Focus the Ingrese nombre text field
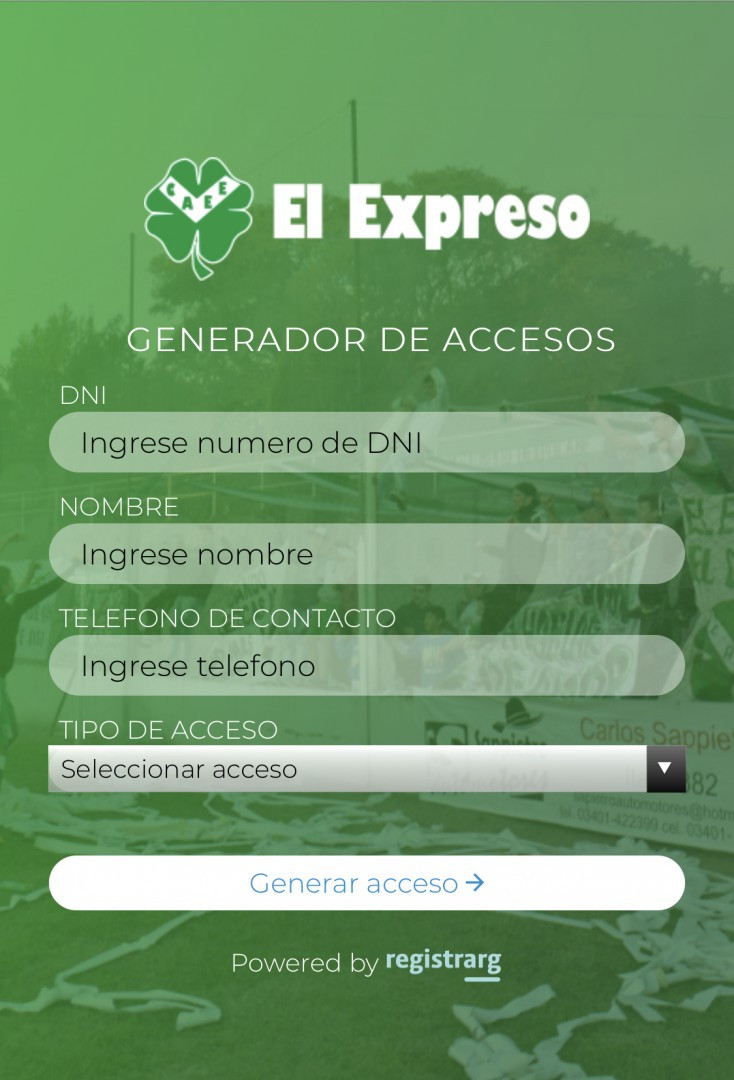Screen dimensions: 734x1080 366,554
